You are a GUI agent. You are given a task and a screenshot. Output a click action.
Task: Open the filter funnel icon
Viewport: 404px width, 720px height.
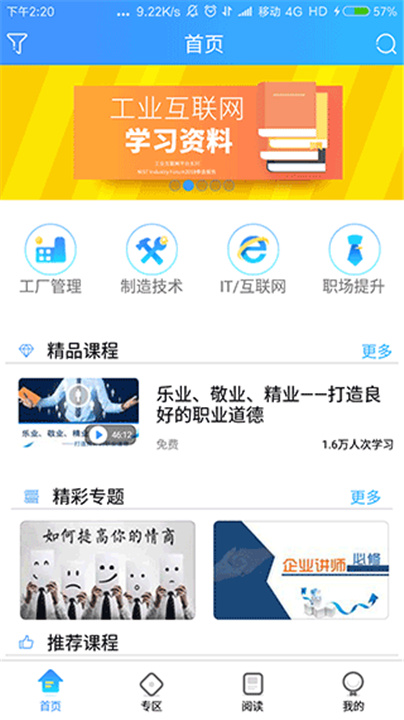(17, 44)
